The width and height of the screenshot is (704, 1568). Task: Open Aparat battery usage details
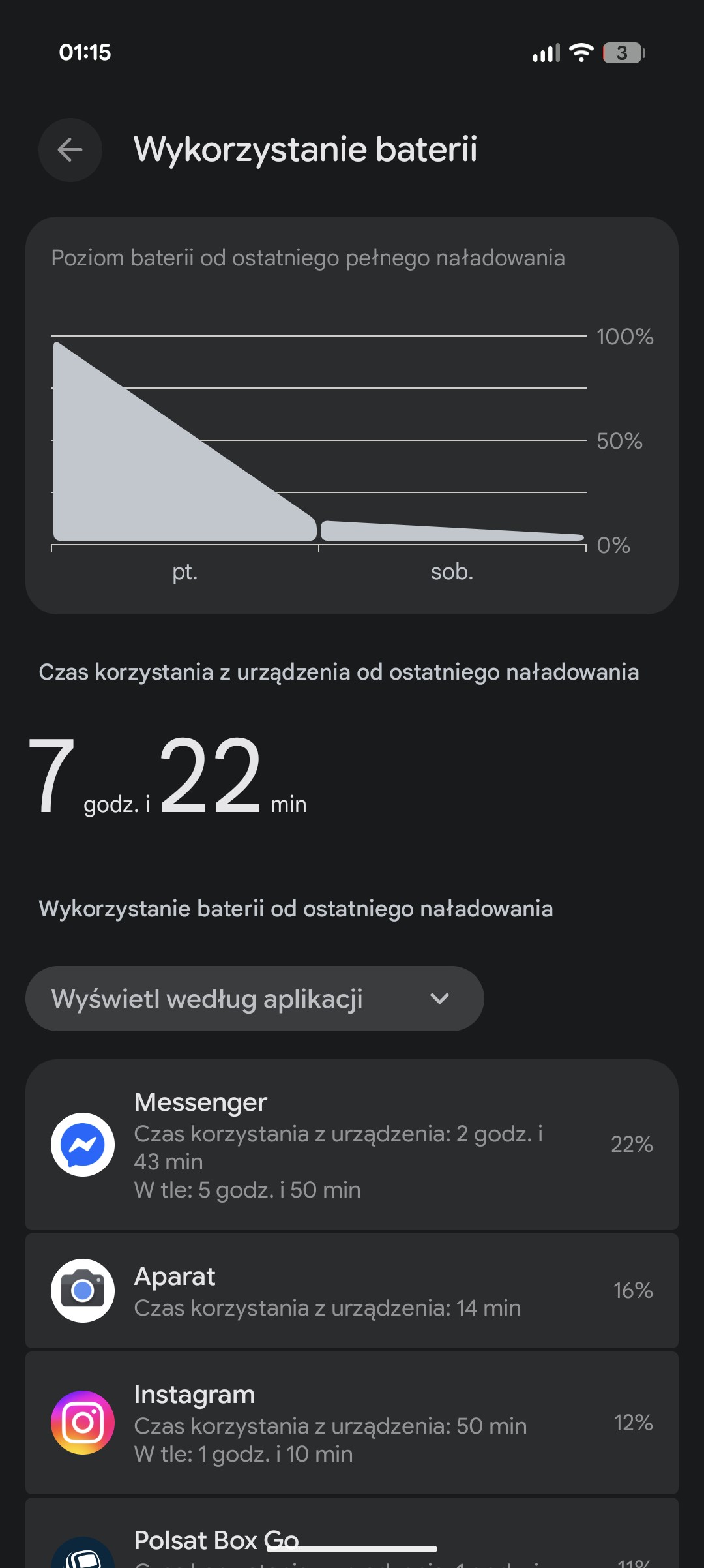point(352,1291)
